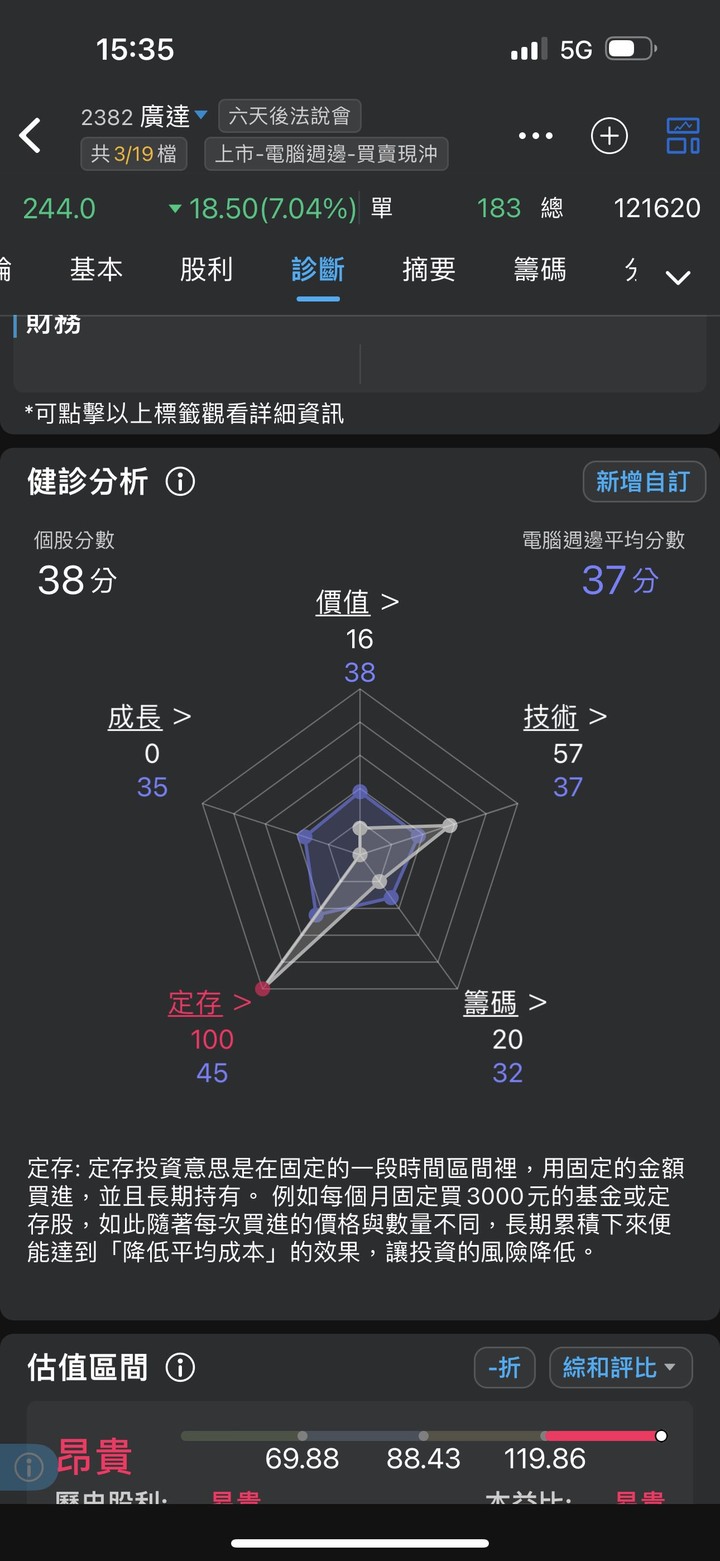Open stock picker via ▼ beside 廣達
This screenshot has height=1561, width=720.
(x=201, y=115)
